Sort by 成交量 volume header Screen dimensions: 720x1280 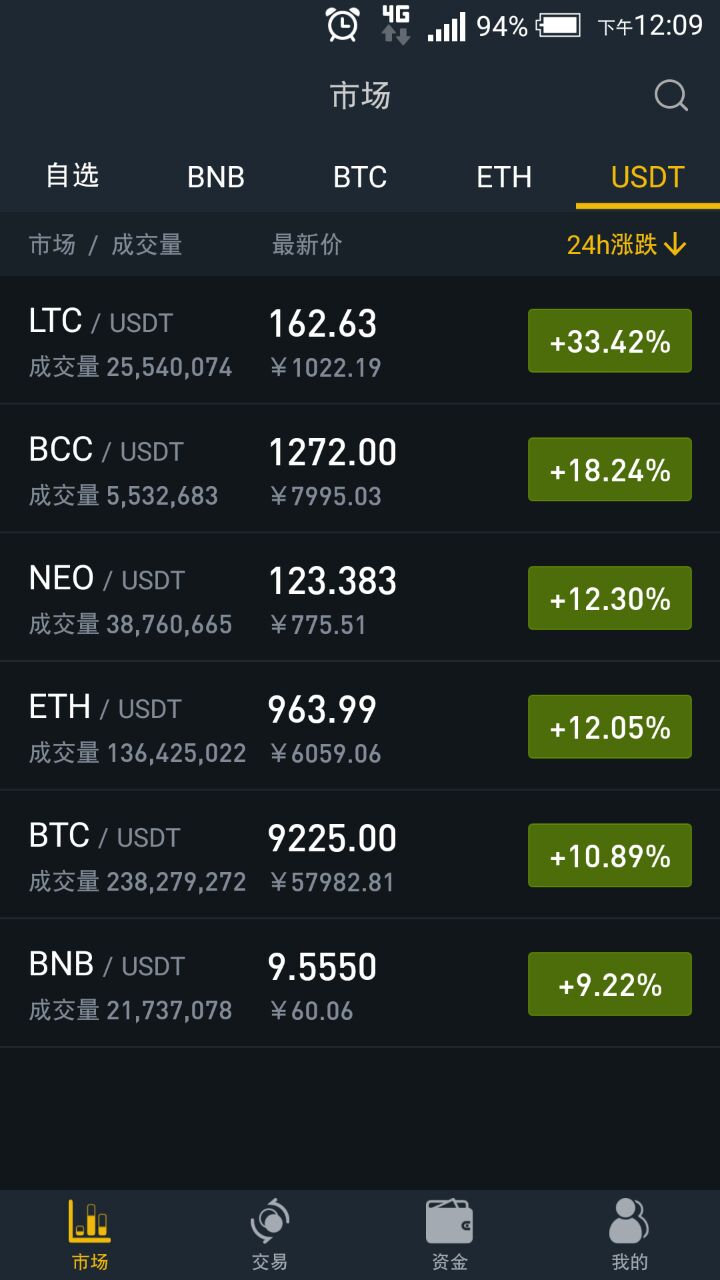(146, 244)
